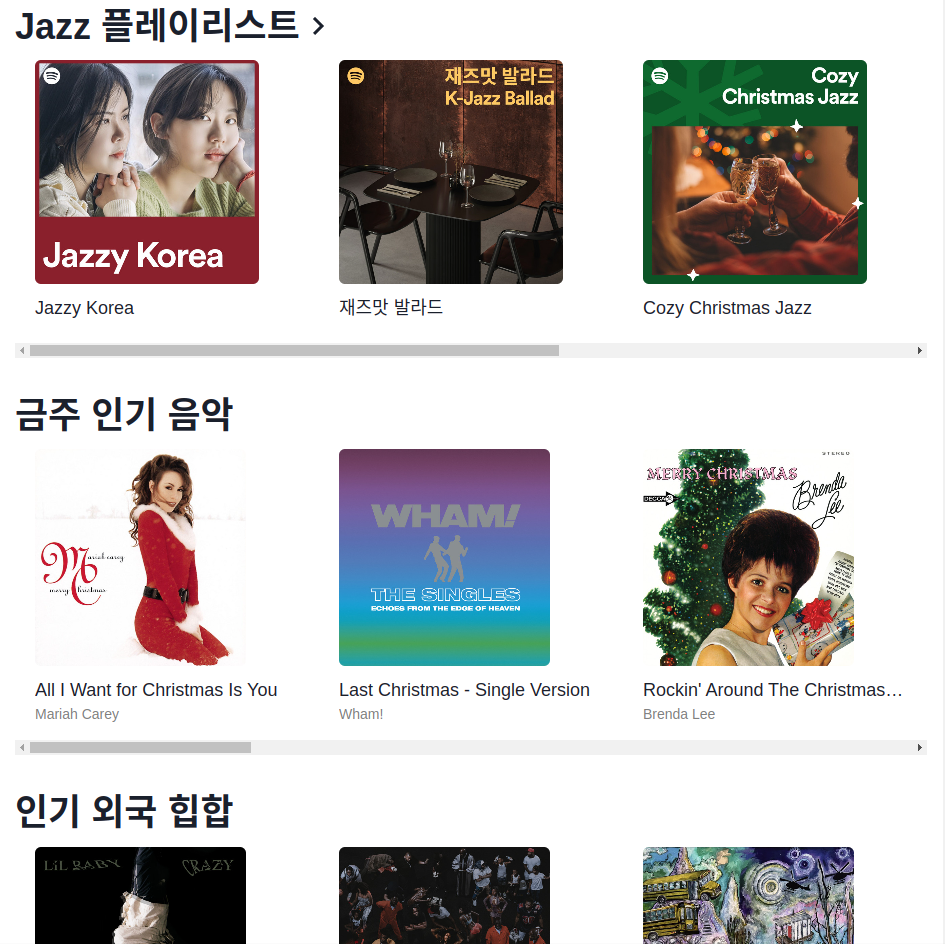Tap left arrow of Jazz playlist scrollbar
The height and width of the screenshot is (944, 945).
[22, 351]
